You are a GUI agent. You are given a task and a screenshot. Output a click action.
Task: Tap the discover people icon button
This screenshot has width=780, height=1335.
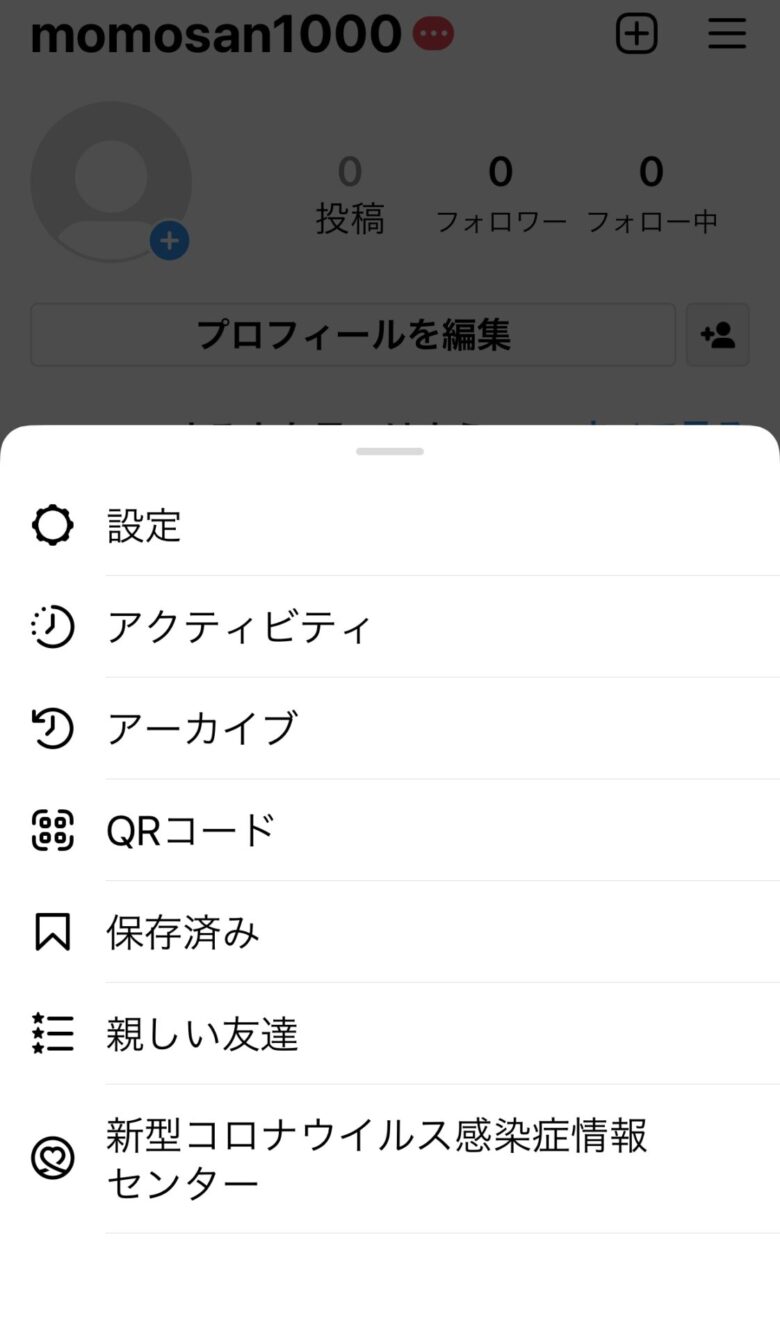click(x=718, y=335)
